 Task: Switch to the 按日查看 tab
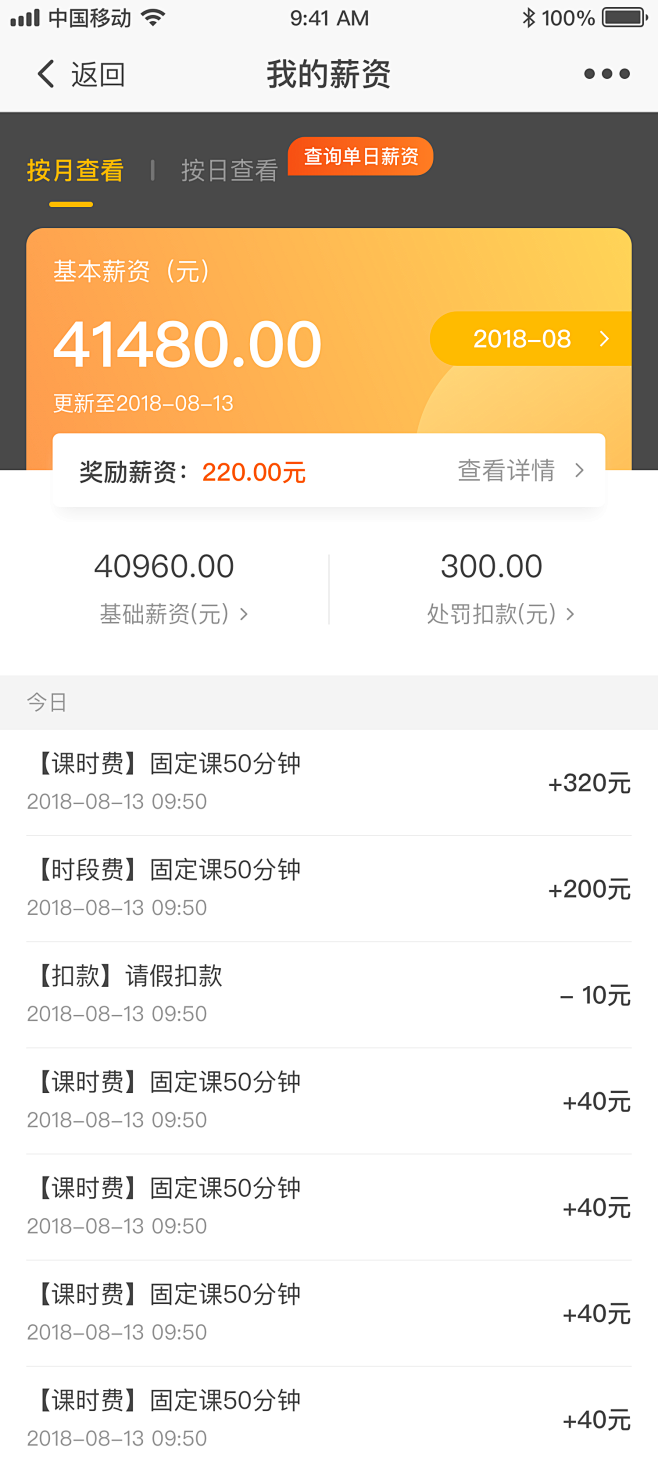click(x=229, y=171)
